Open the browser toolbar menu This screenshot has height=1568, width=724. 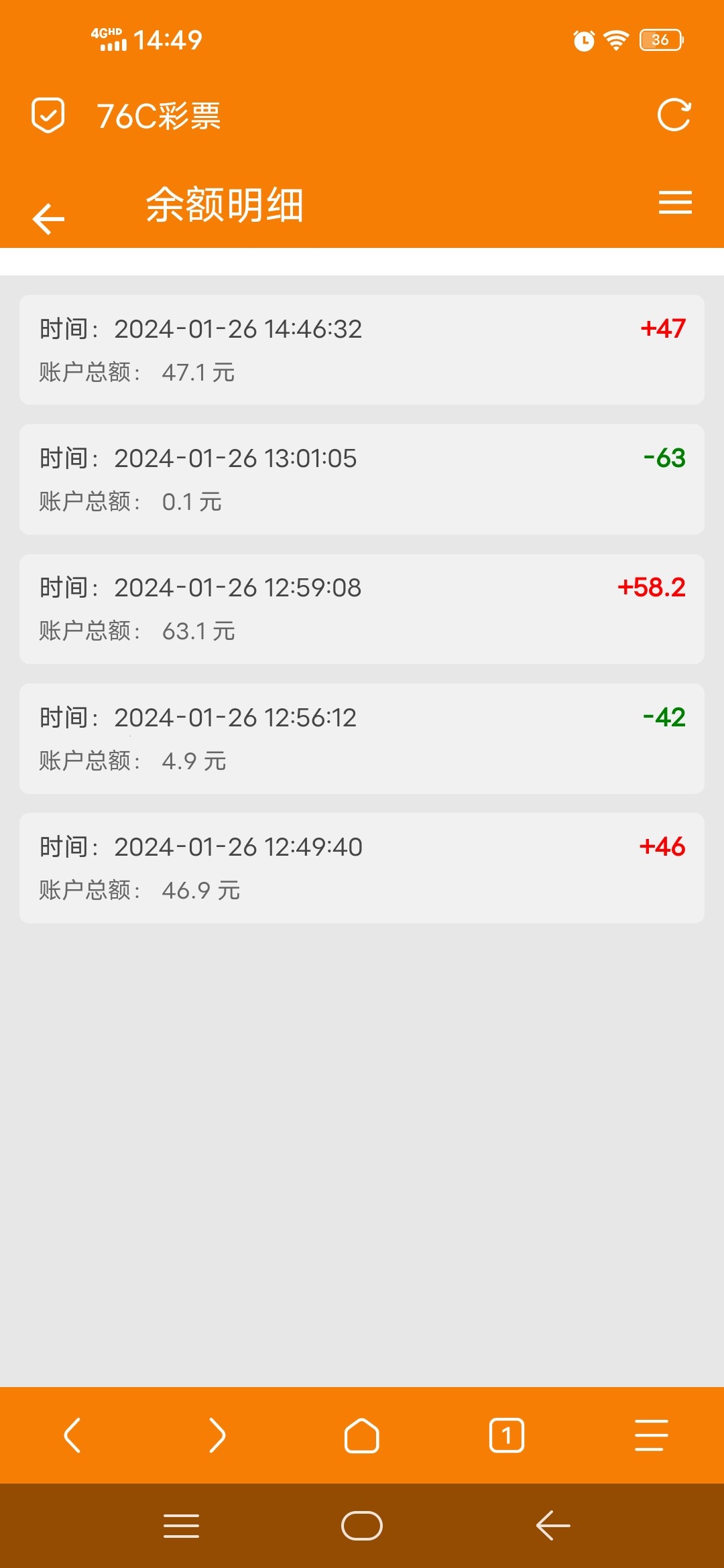[652, 1435]
